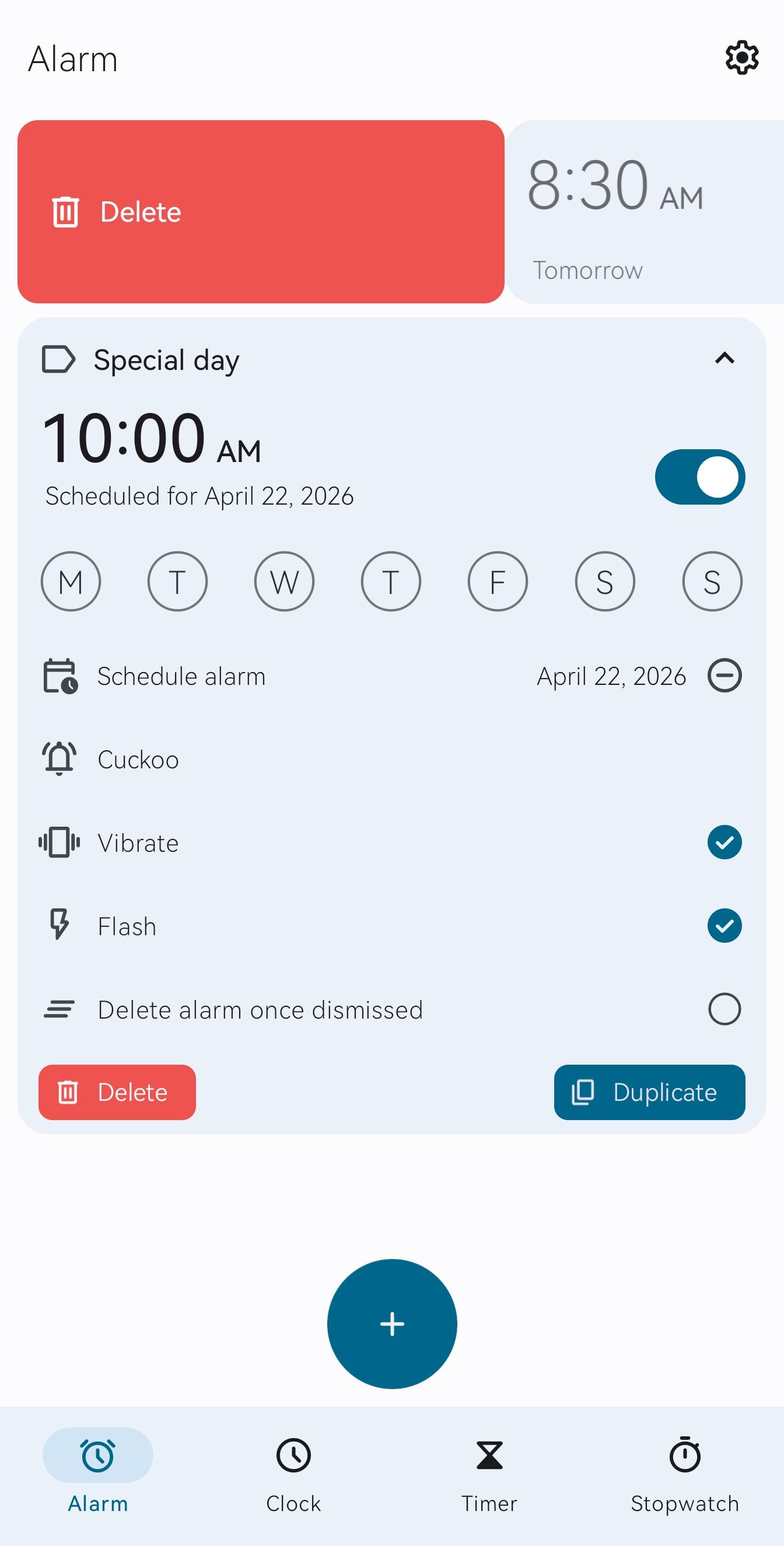Select Friday repeat day
This screenshot has width=784, height=1546.
click(x=498, y=582)
